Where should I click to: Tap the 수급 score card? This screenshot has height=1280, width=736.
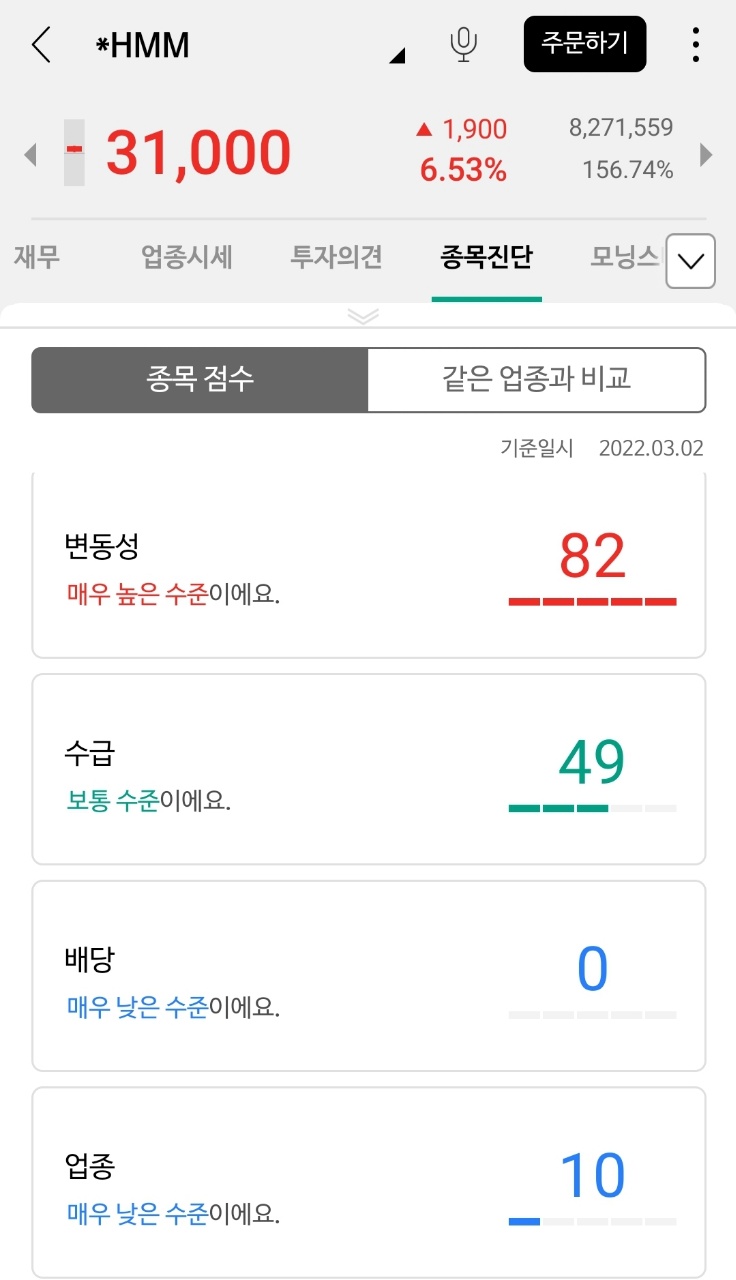(x=368, y=767)
